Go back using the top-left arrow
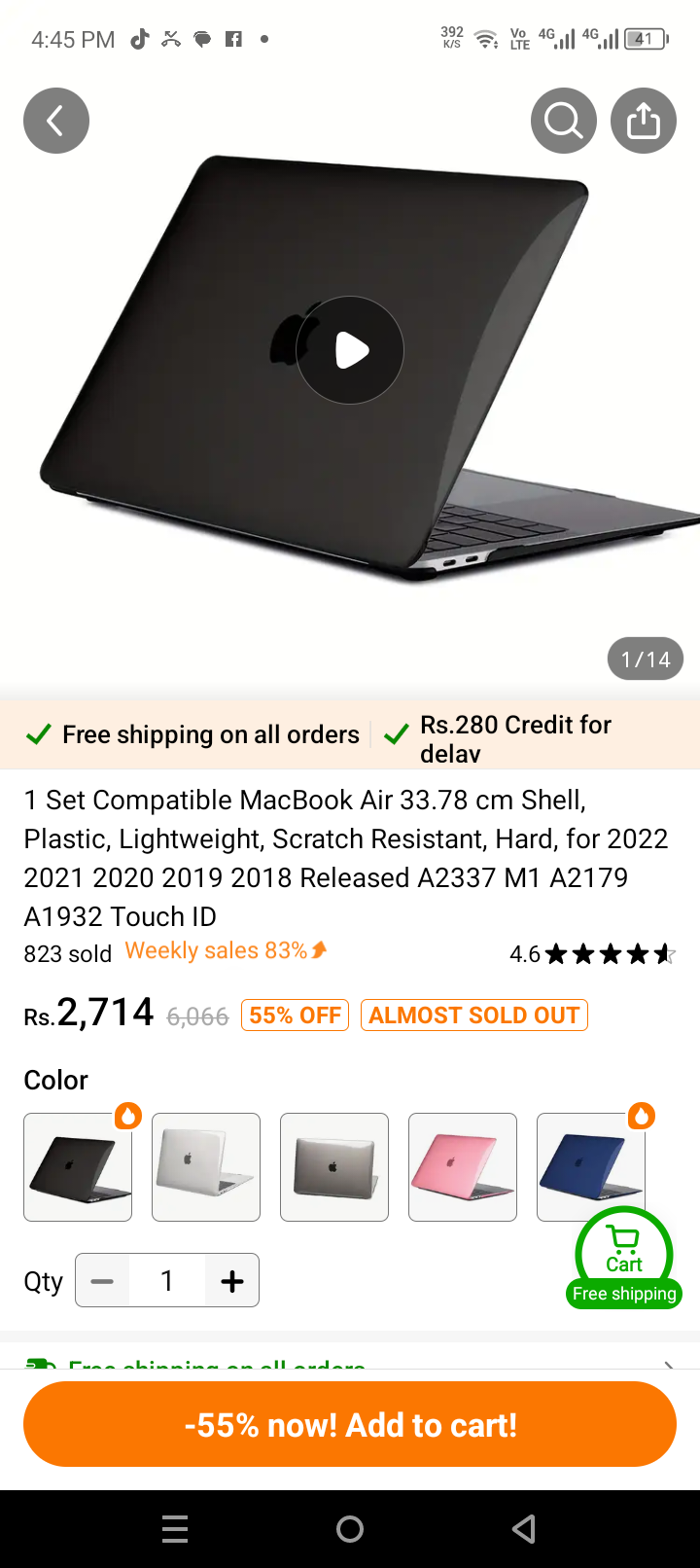The image size is (700, 1568). (56, 121)
